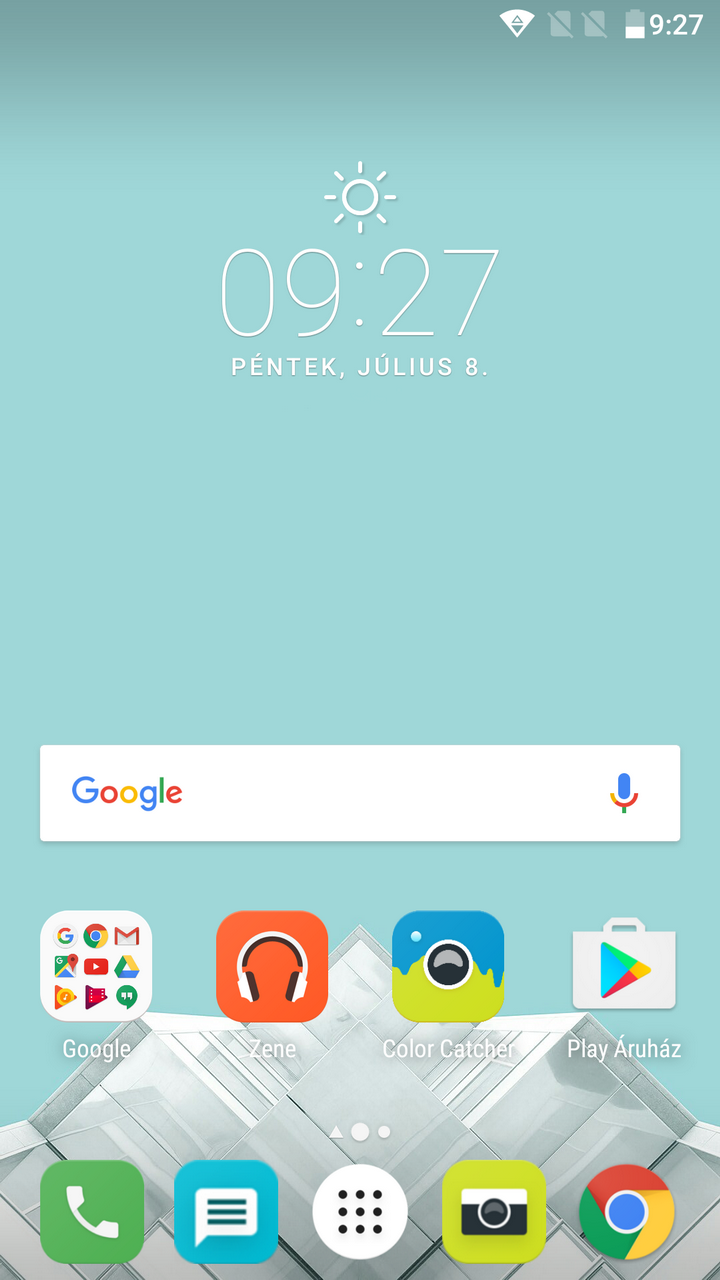Open the Color Catcher app
Image resolution: width=720 pixels, height=1280 pixels.
pyautogui.click(x=448, y=966)
